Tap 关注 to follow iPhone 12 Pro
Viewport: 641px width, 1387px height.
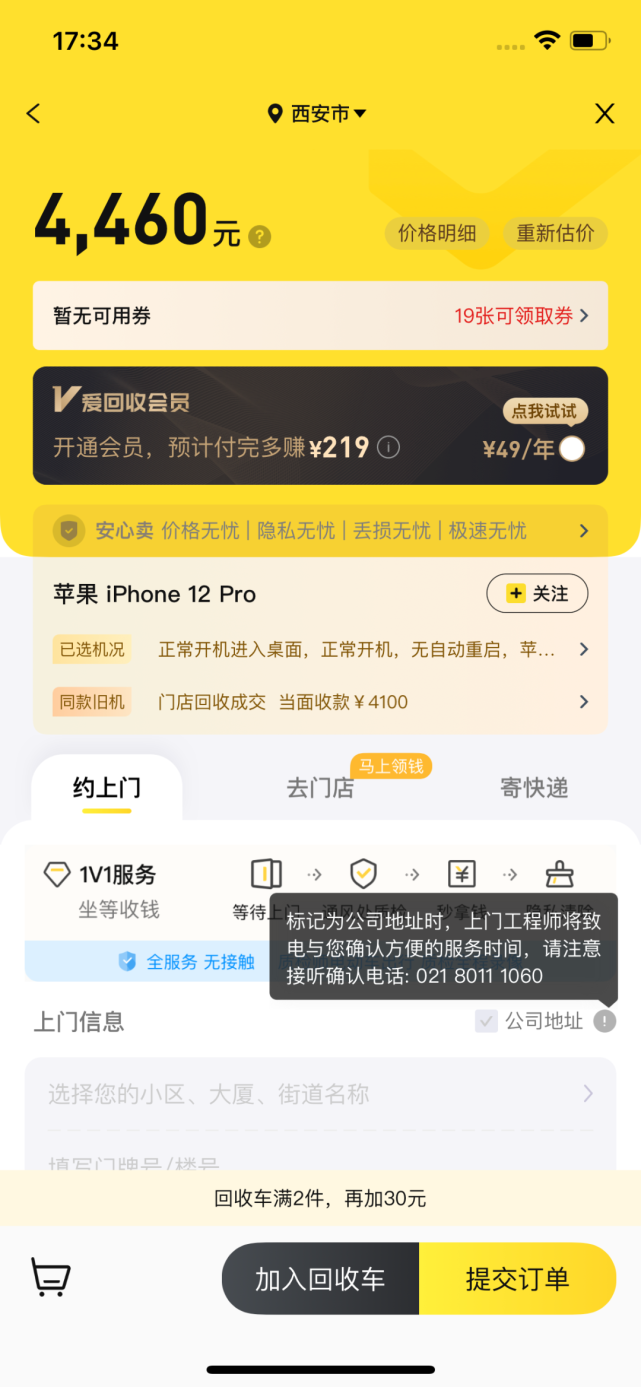(537, 594)
